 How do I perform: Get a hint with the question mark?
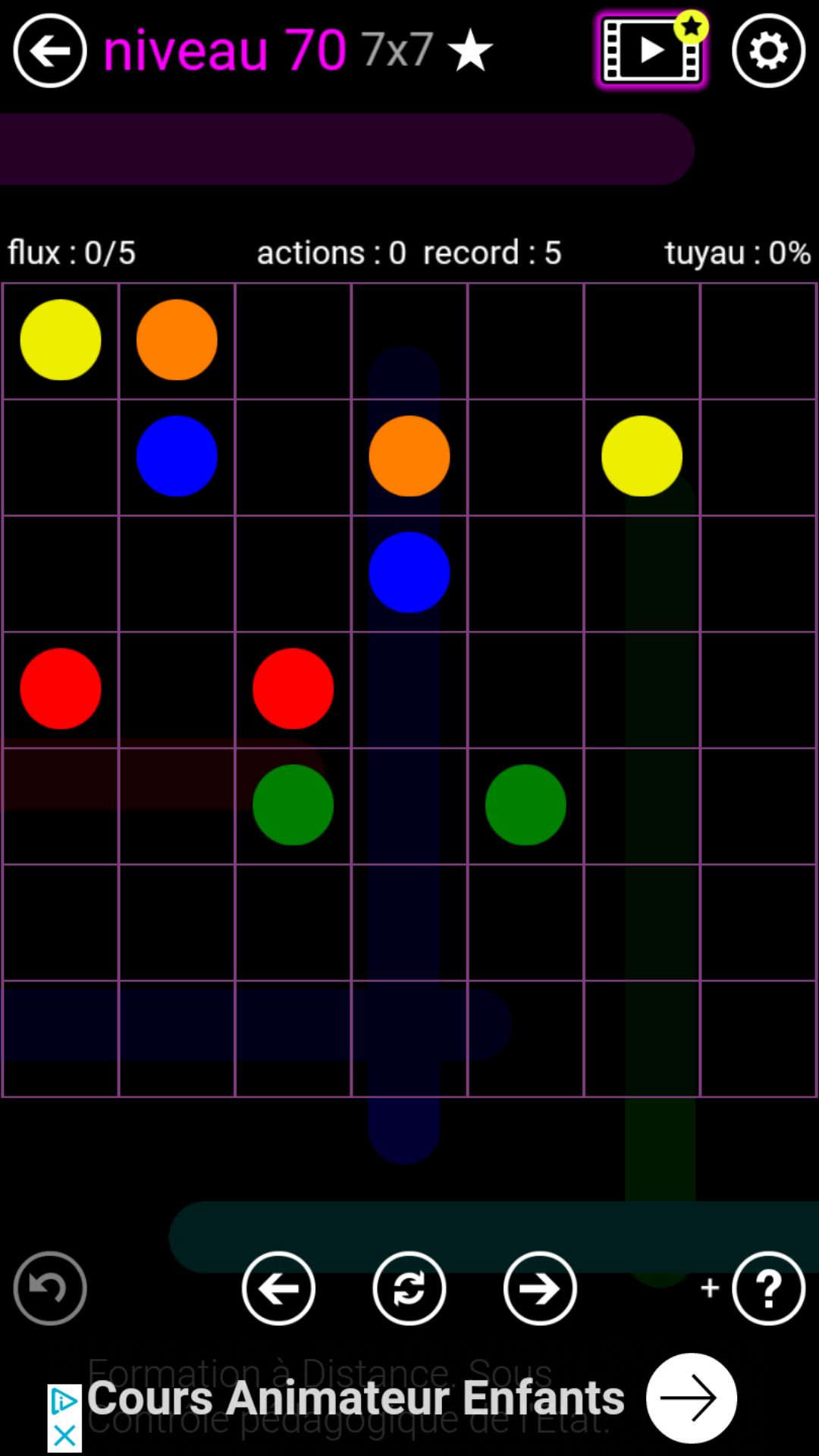click(768, 1288)
